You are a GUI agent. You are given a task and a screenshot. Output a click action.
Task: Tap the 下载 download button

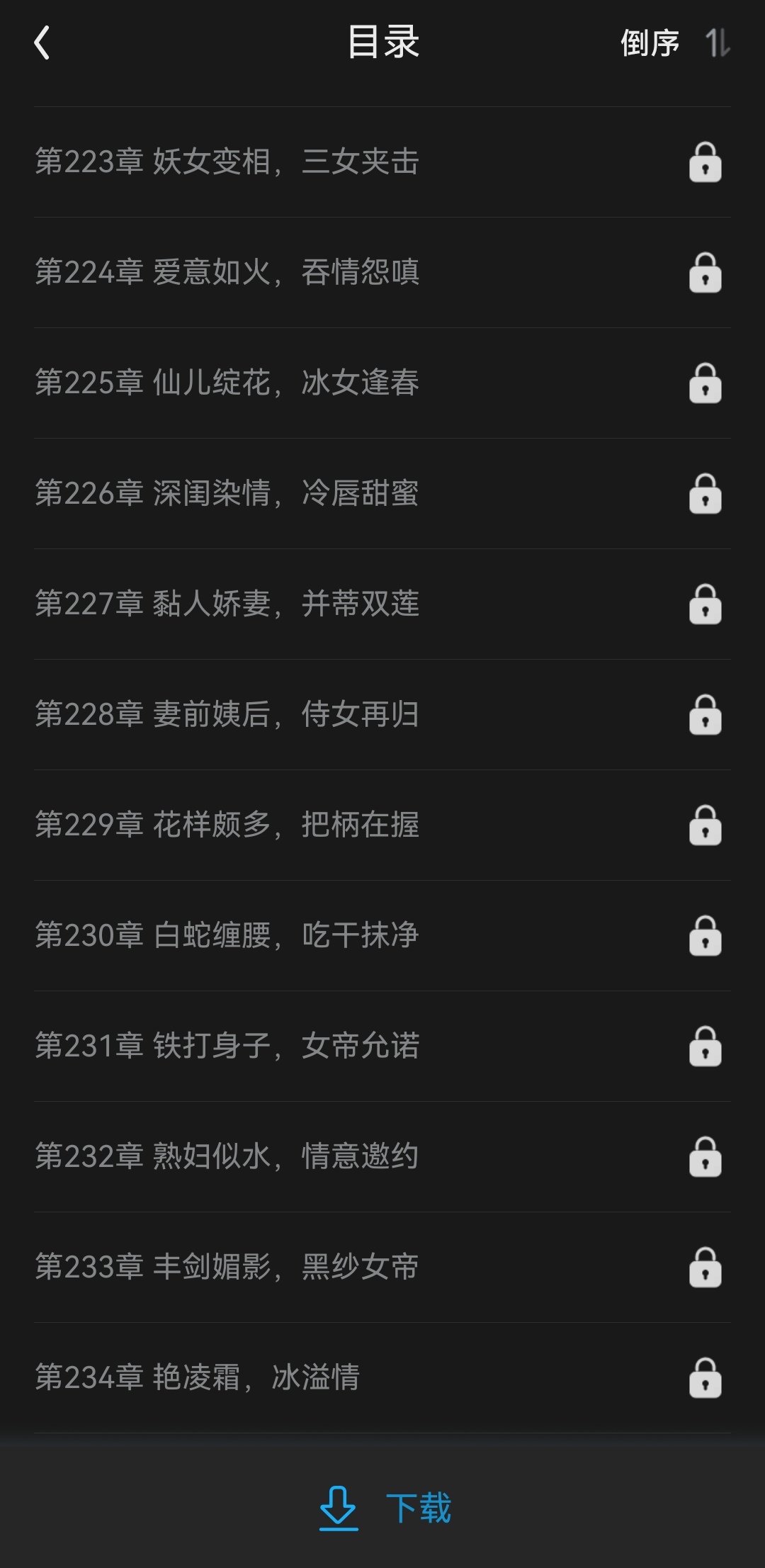(385, 1507)
